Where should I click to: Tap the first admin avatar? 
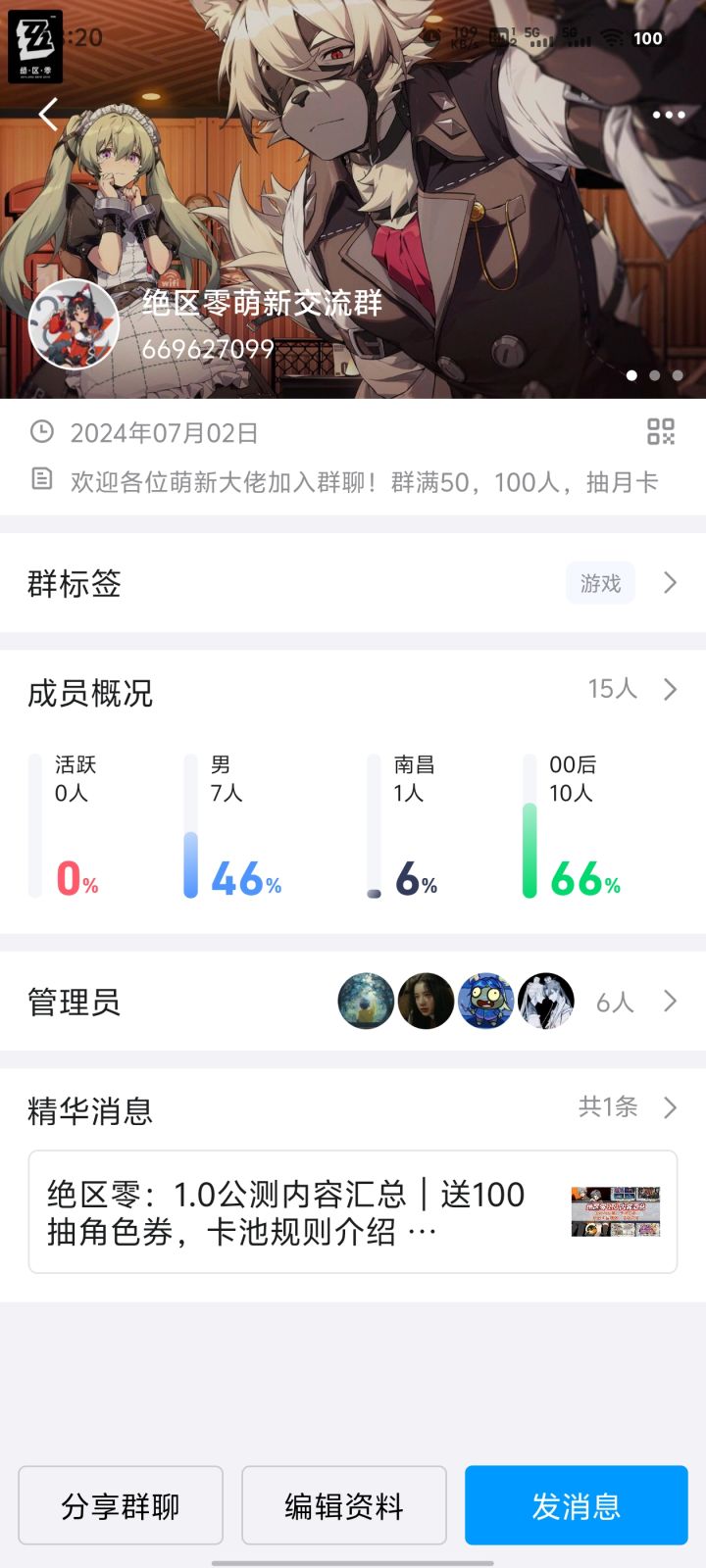click(366, 1001)
